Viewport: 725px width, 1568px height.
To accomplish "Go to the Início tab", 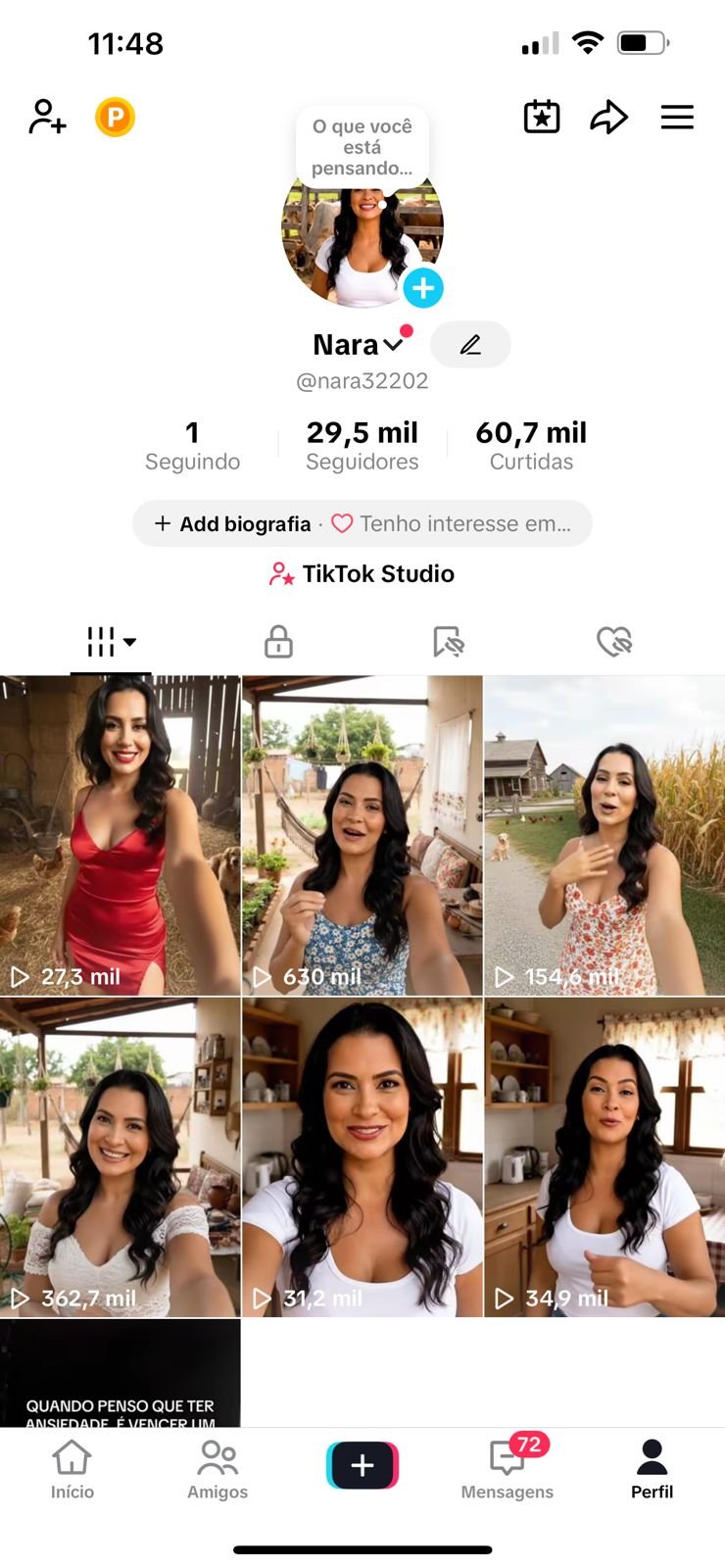I will point(72,1469).
